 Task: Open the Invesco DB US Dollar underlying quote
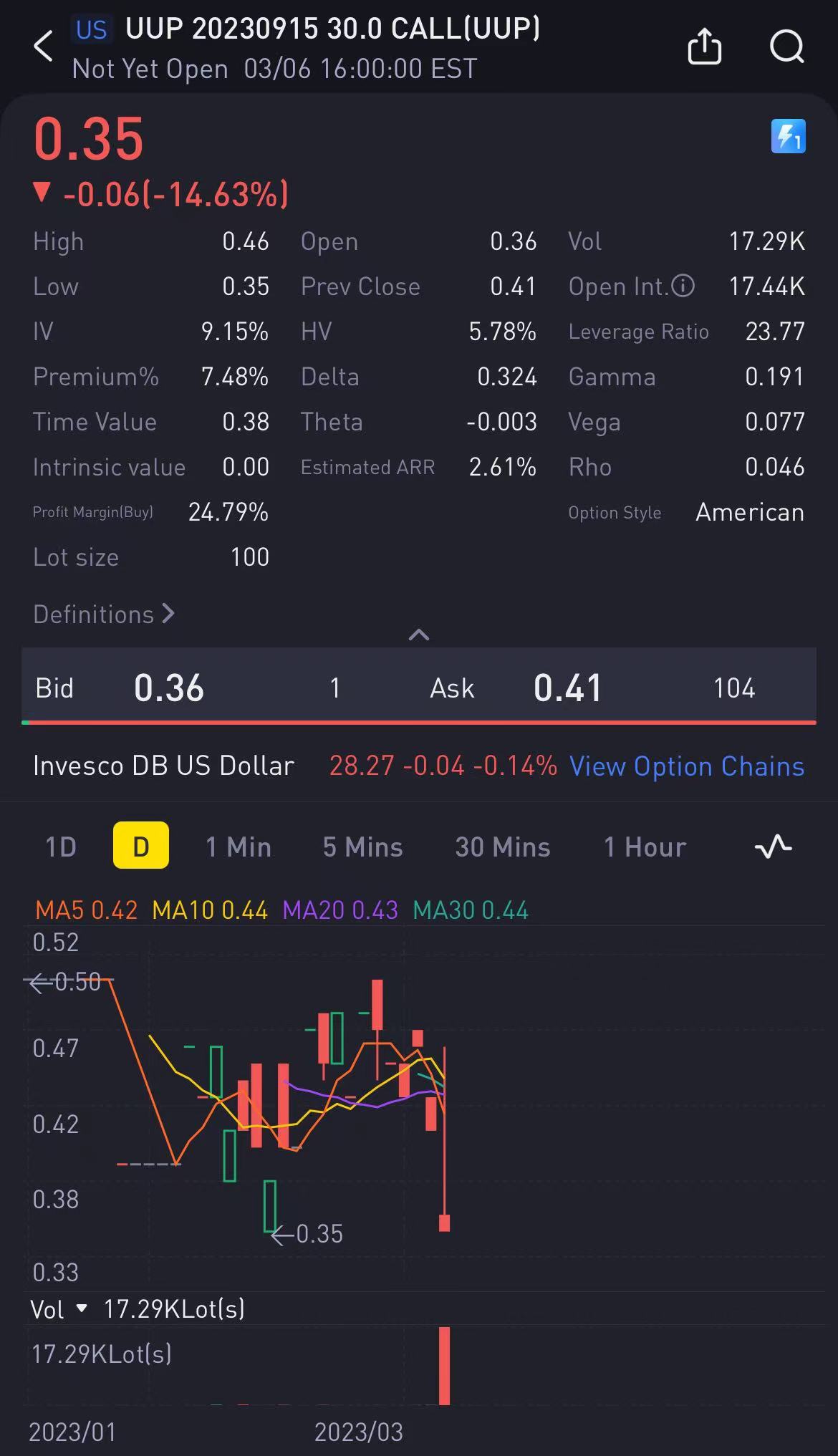pos(163,766)
